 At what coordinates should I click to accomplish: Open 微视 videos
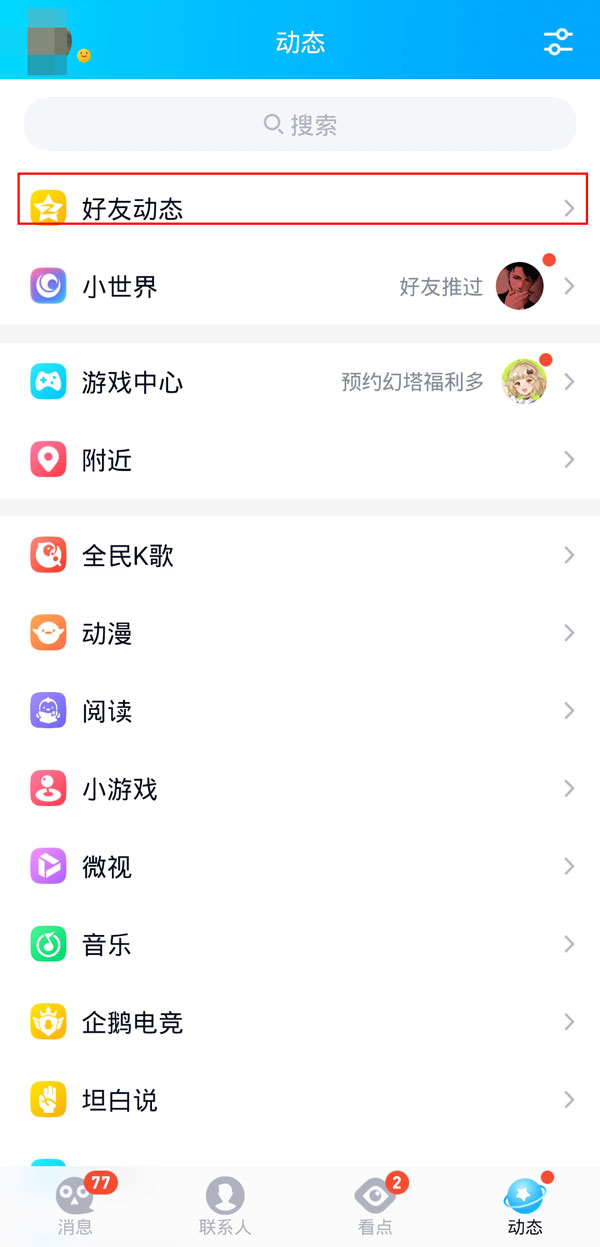[x=300, y=866]
